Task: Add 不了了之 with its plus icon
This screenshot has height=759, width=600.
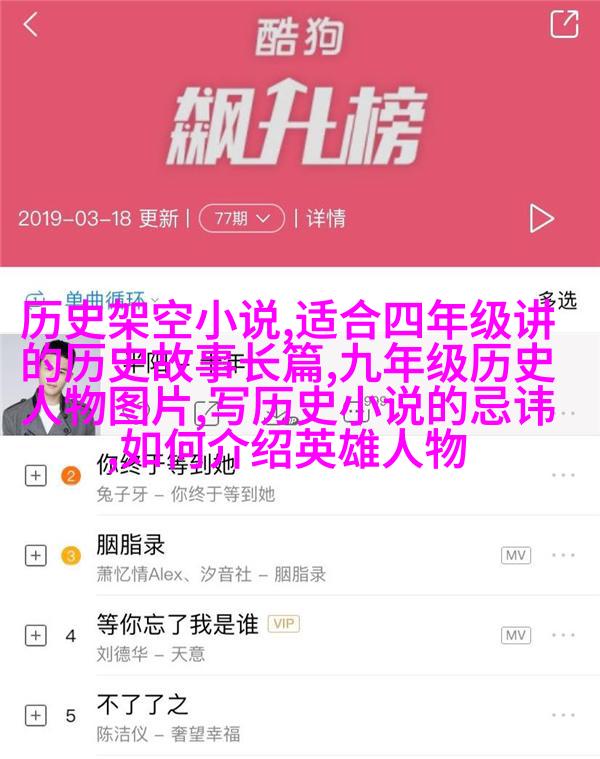Action: (x=34, y=715)
